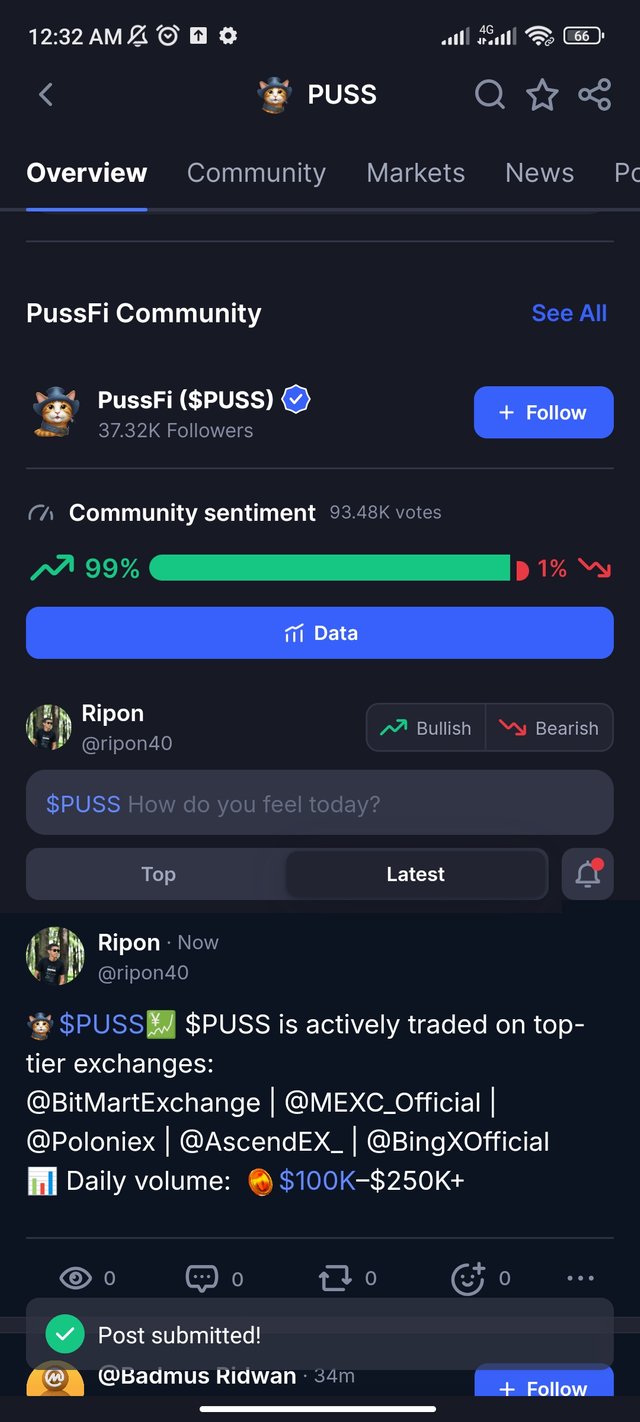Switch to the Community tab
Viewport: 640px width, 1422px height.
coord(256,173)
